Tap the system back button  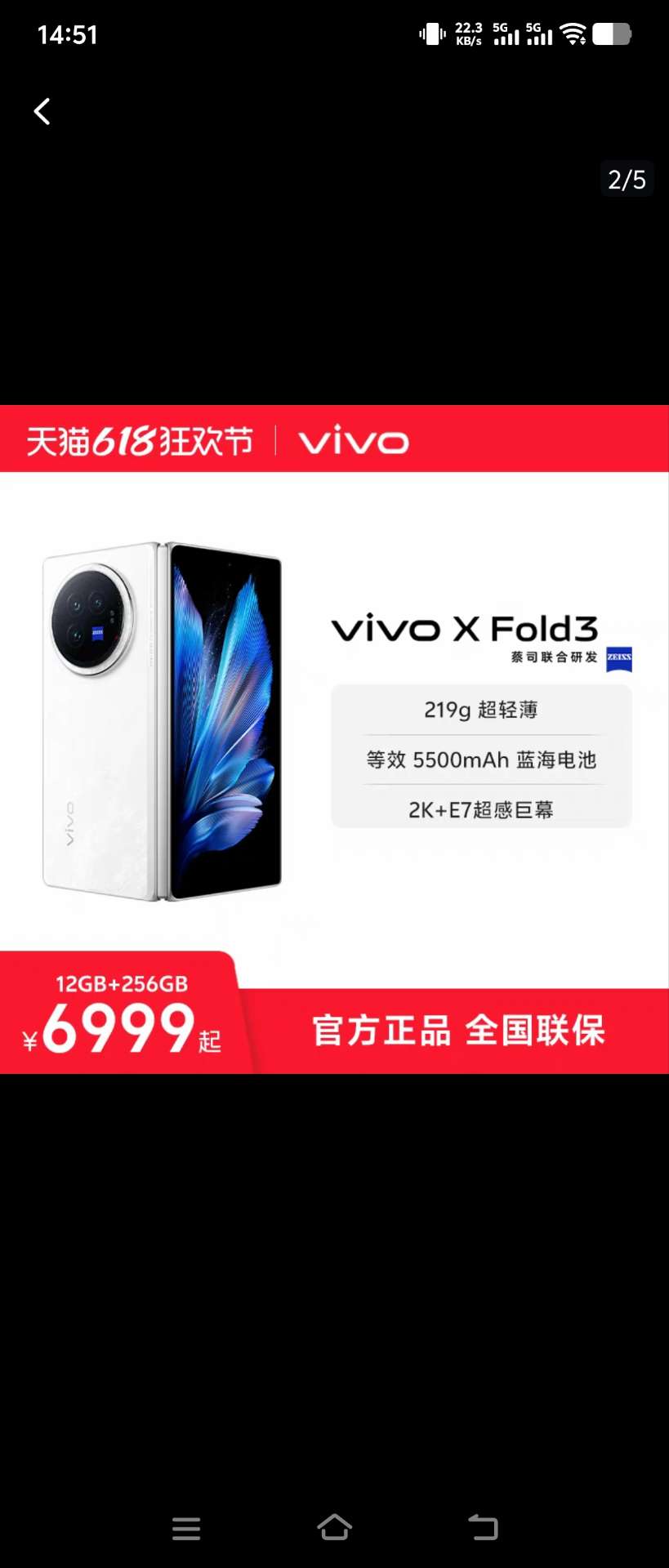tap(483, 1527)
